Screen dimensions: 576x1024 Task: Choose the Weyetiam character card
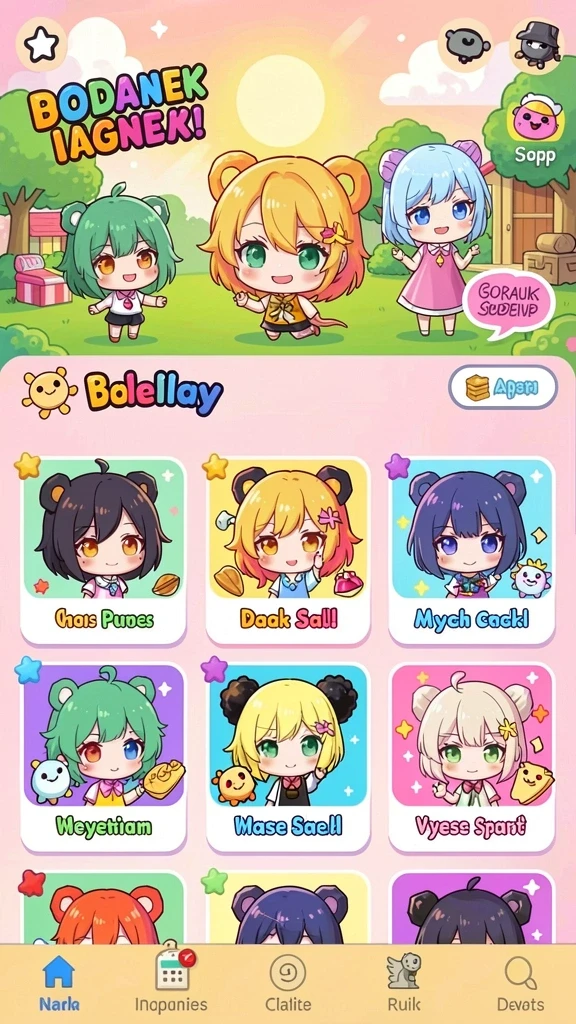(x=103, y=758)
